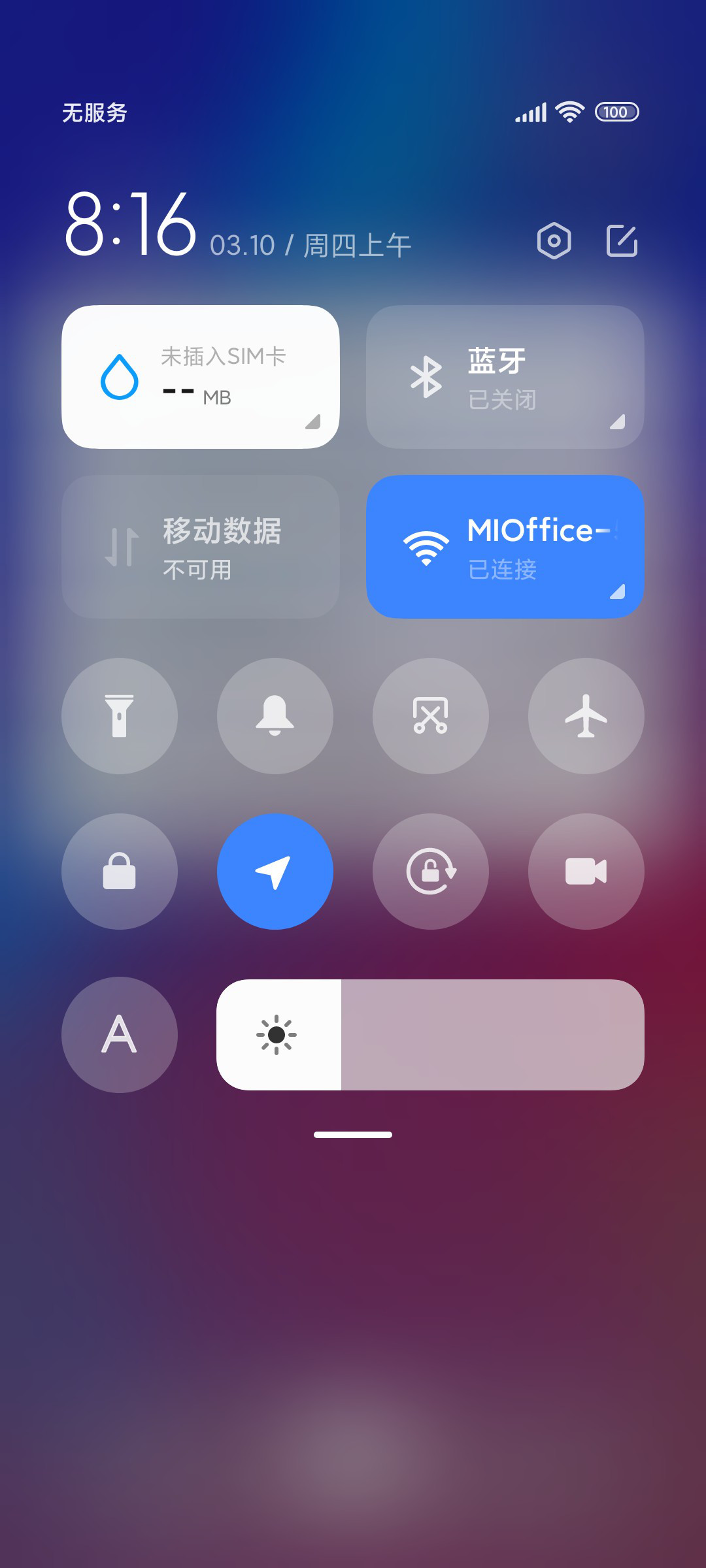Open the data usage card 未插入SIM卡
The image size is (706, 1568).
click(x=201, y=377)
